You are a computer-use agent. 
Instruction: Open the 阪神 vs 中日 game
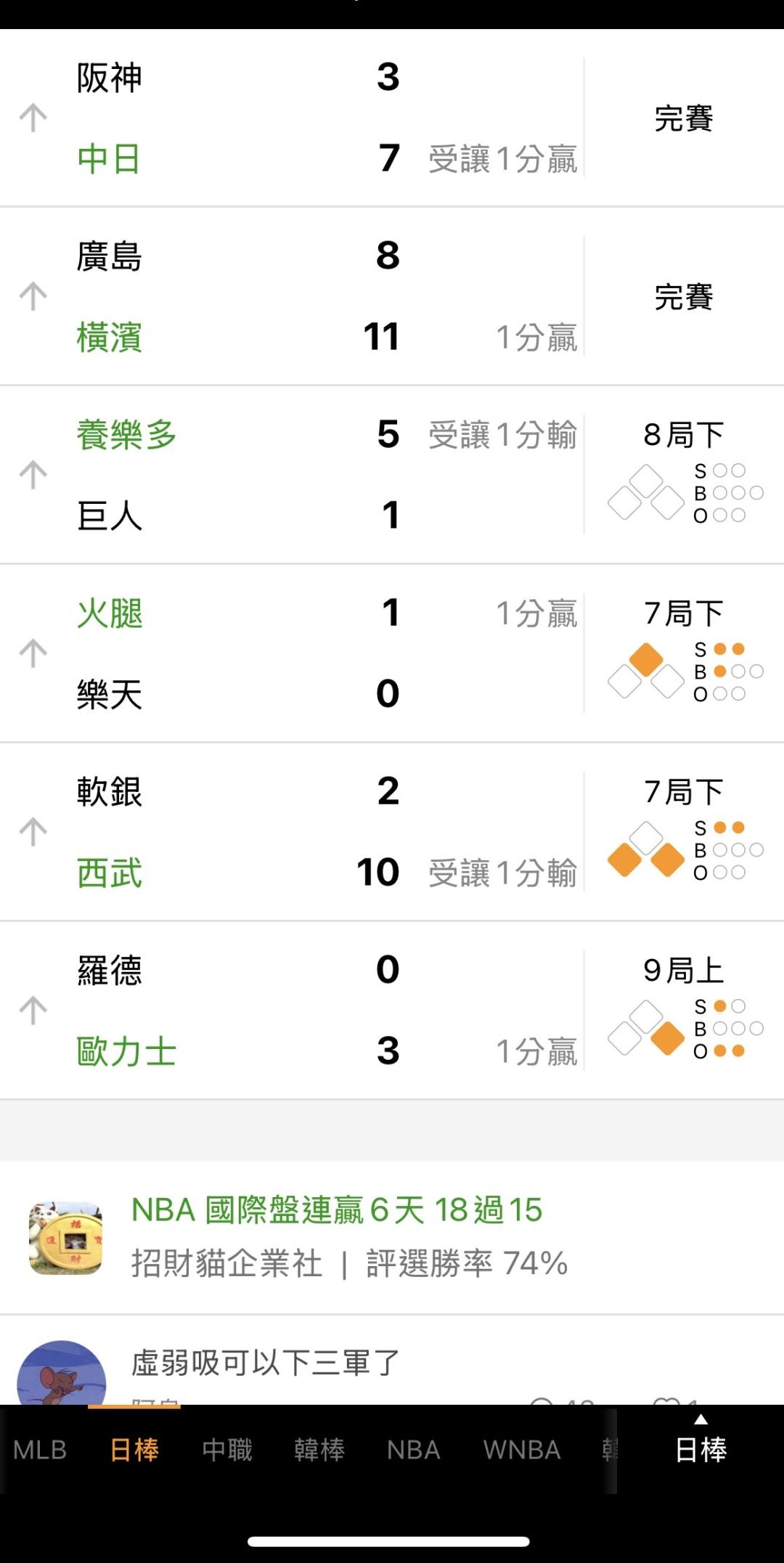click(x=392, y=118)
